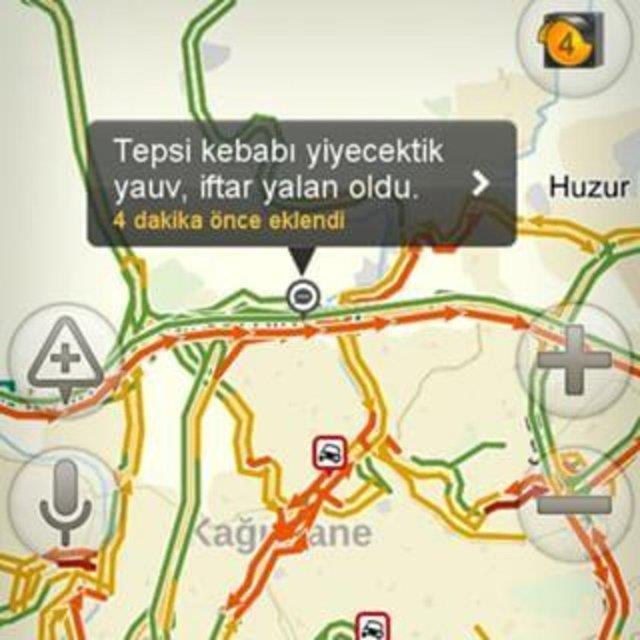Add a new road event

pos(63,360)
